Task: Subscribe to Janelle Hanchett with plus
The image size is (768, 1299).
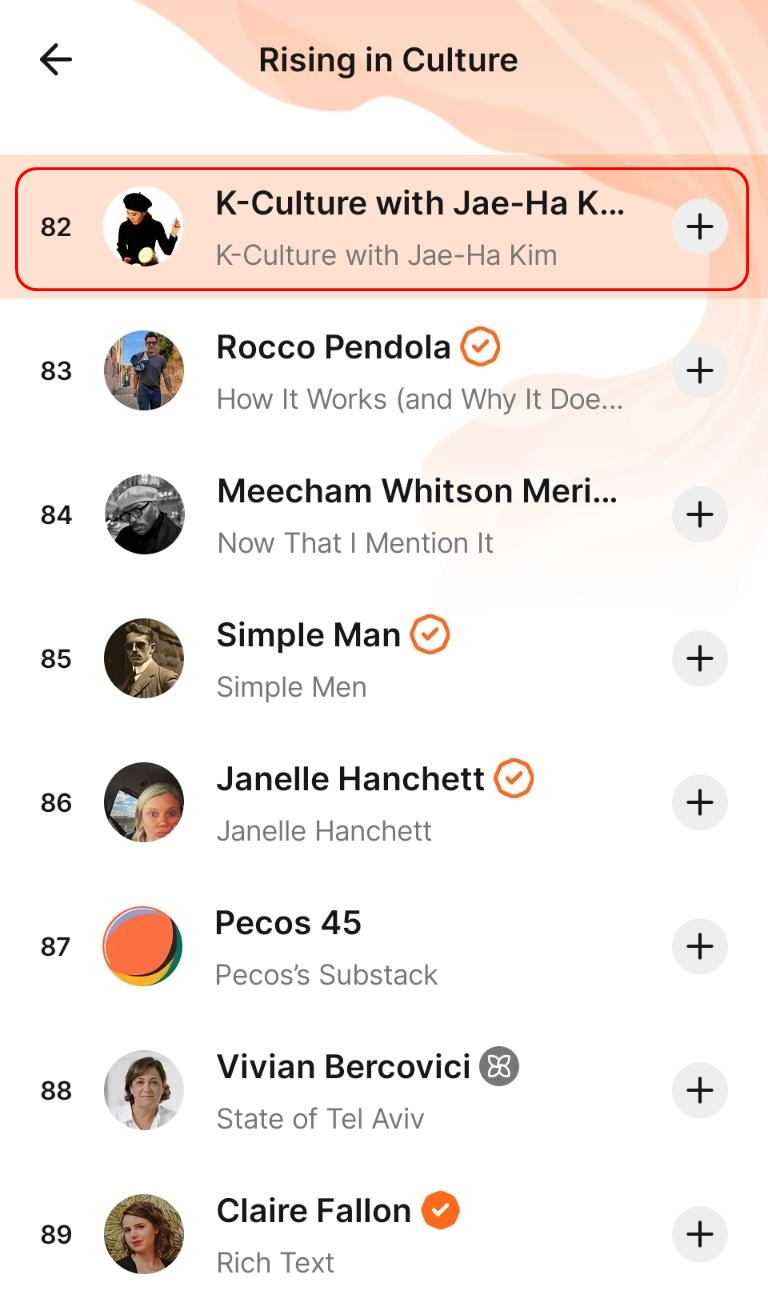Action: coord(699,803)
